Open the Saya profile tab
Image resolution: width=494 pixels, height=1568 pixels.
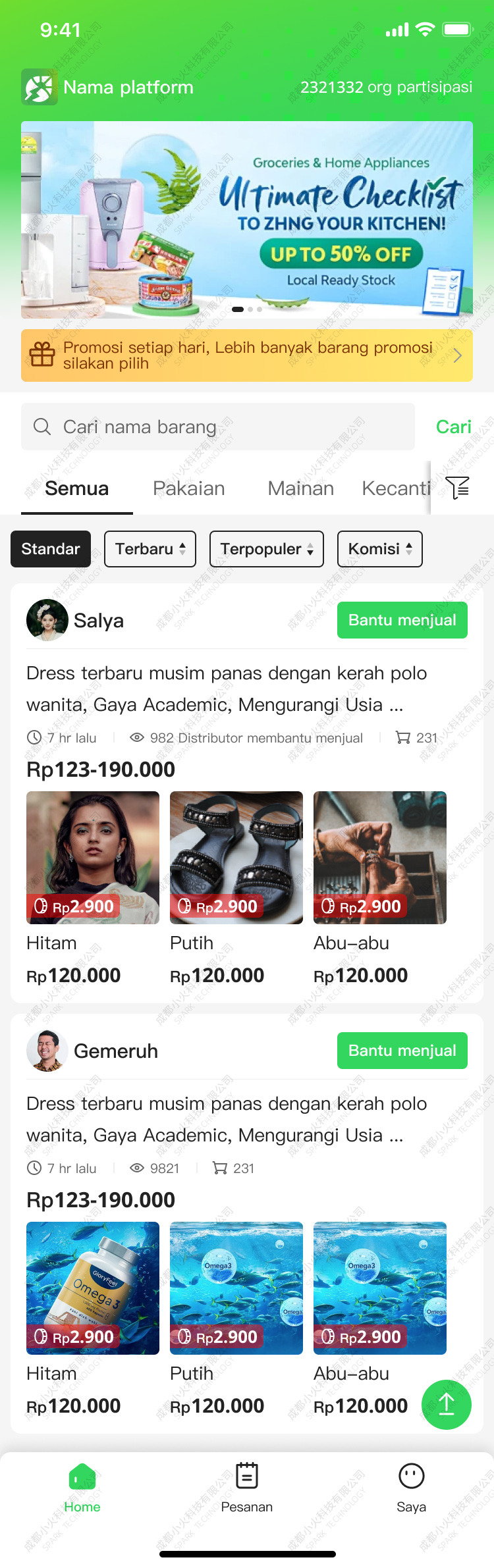[x=411, y=1488]
